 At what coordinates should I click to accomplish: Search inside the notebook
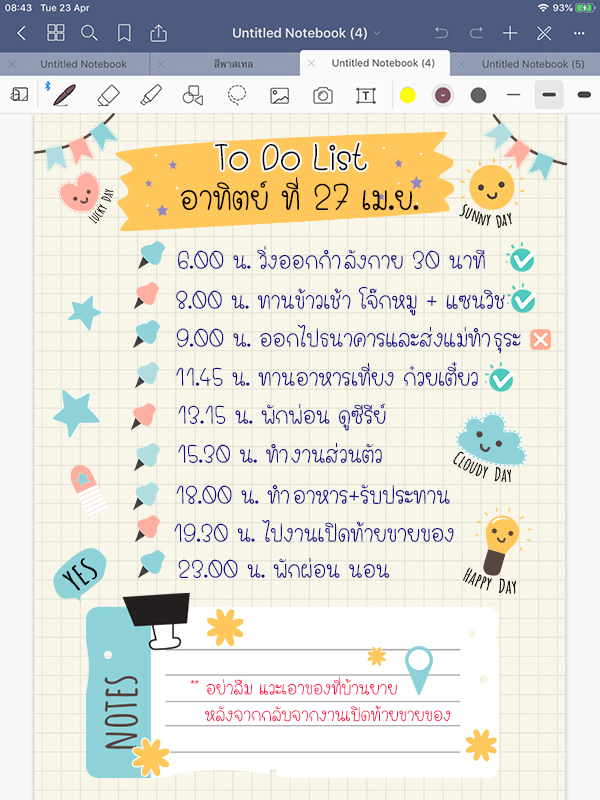pos(89,33)
